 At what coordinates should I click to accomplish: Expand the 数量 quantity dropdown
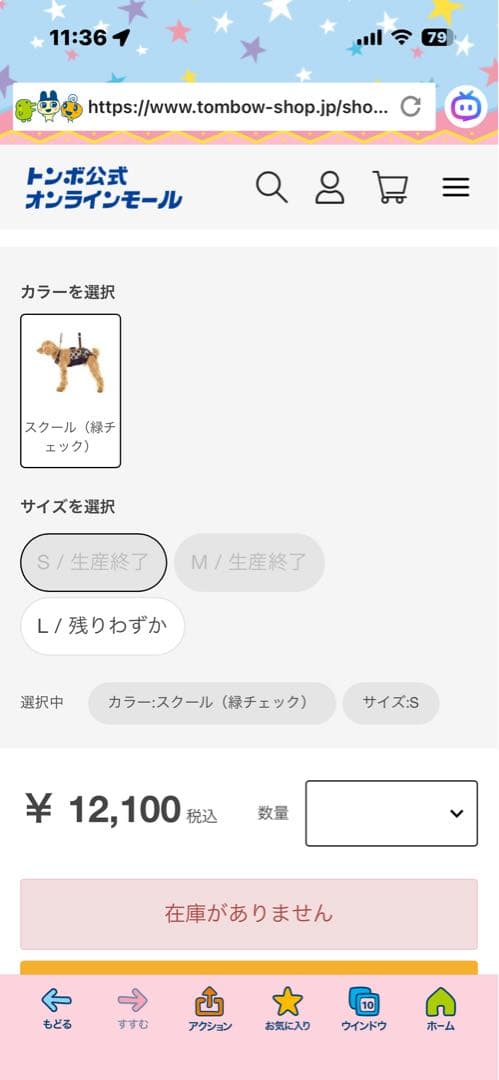(x=391, y=813)
